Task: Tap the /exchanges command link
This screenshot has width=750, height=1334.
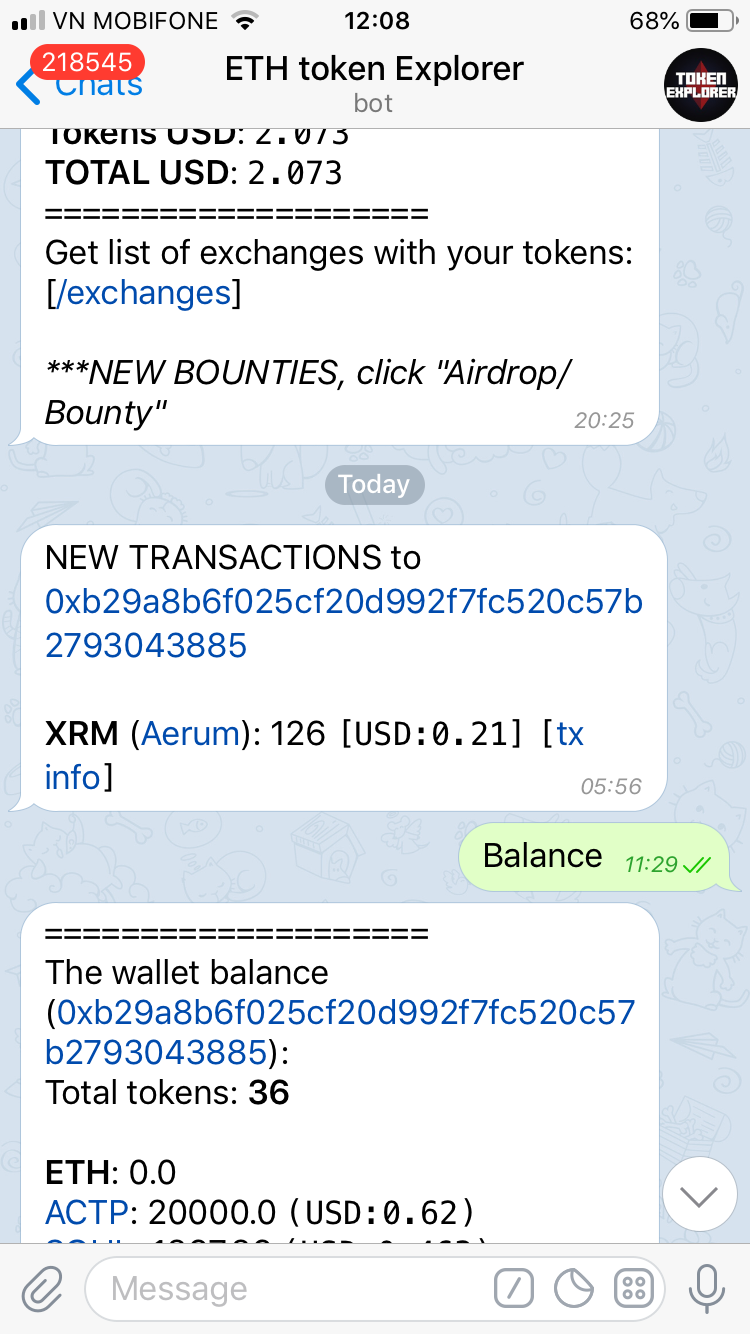Action: click(x=142, y=293)
